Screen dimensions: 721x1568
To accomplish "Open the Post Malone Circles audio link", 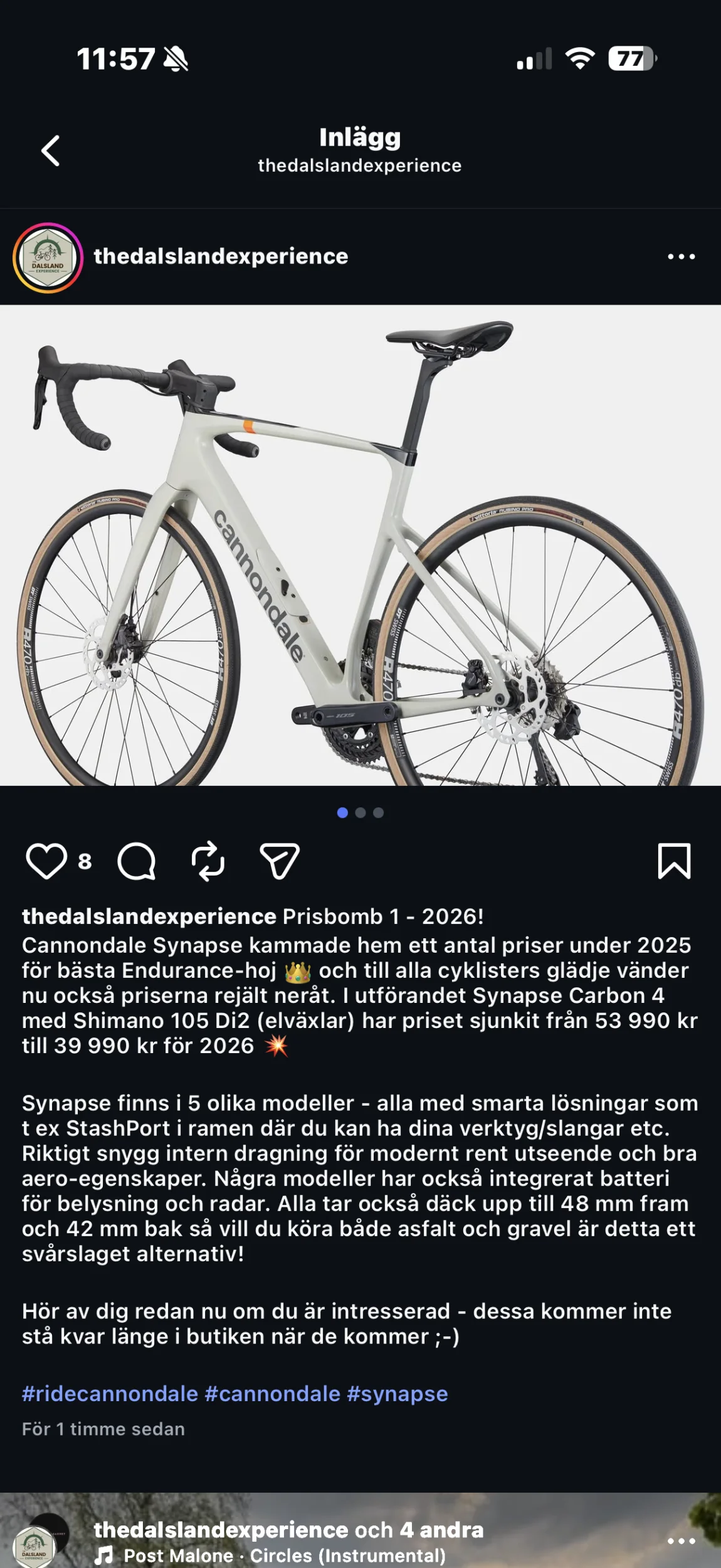I will point(285,1555).
